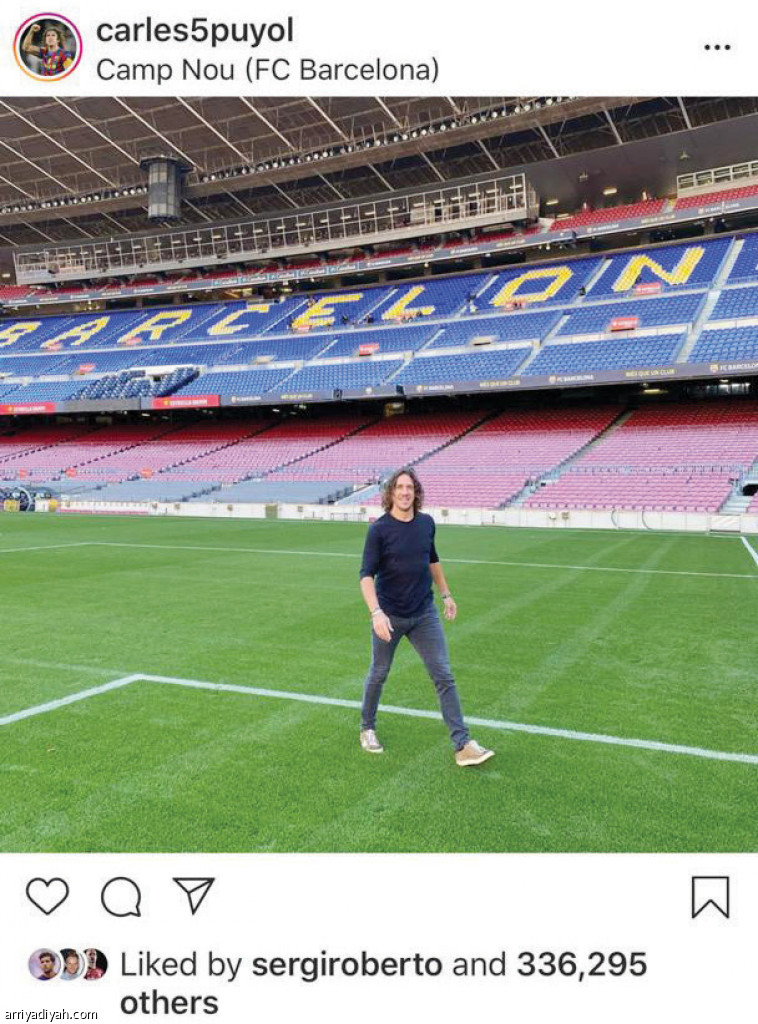Share the post via paper plane icon
Image resolution: width=758 pixels, height=1024 pixels.
(x=194, y=894)
